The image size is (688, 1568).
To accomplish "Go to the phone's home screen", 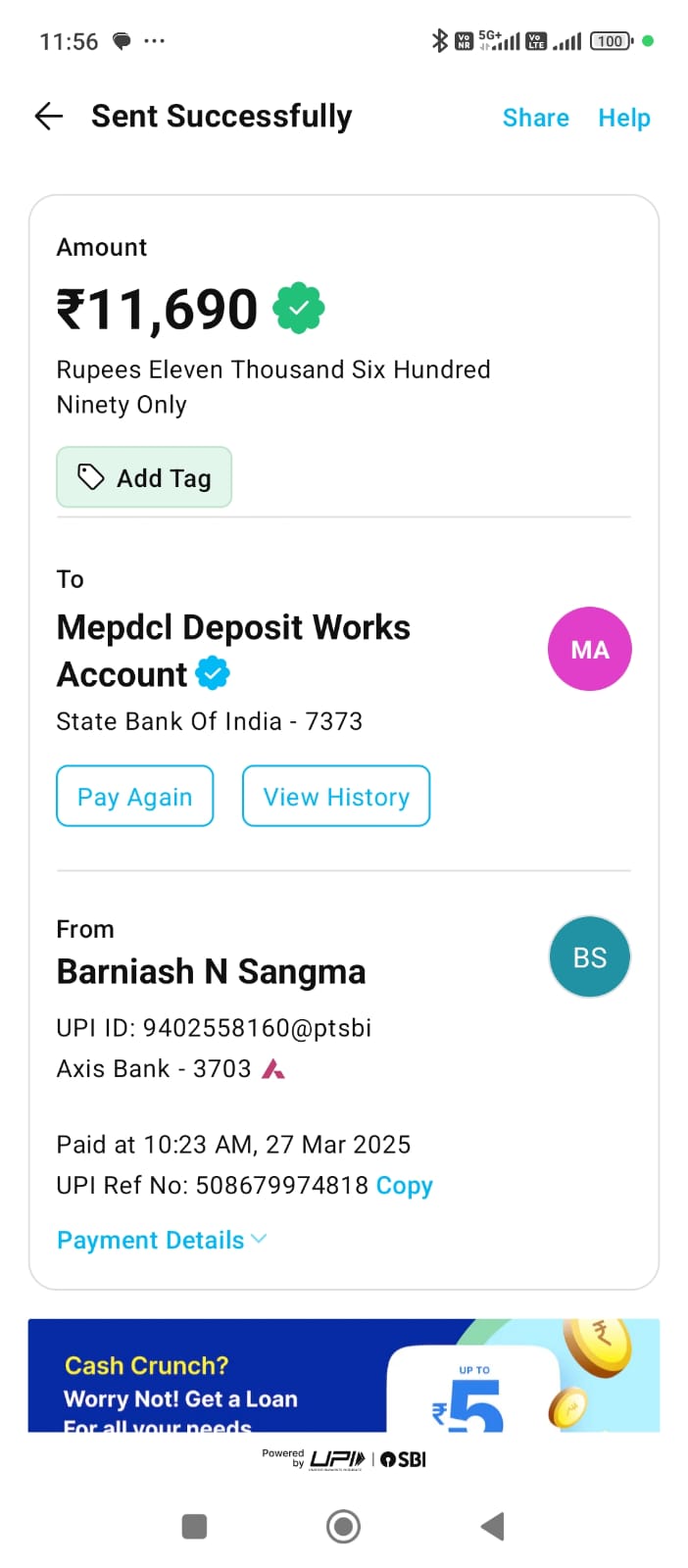I will [343, 1526].
